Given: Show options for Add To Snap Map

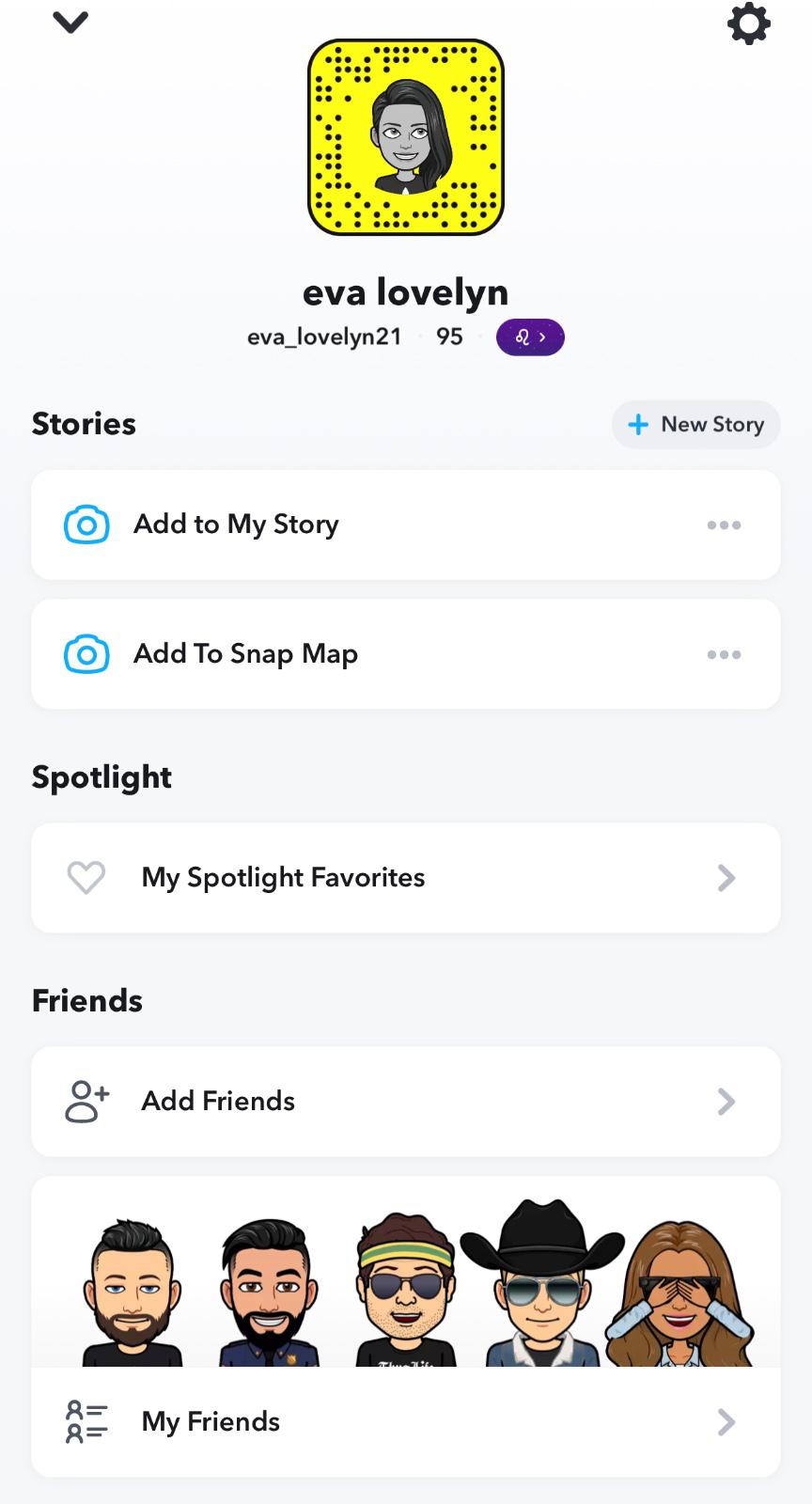Looking at the screenshot, I should pos(724,655).
